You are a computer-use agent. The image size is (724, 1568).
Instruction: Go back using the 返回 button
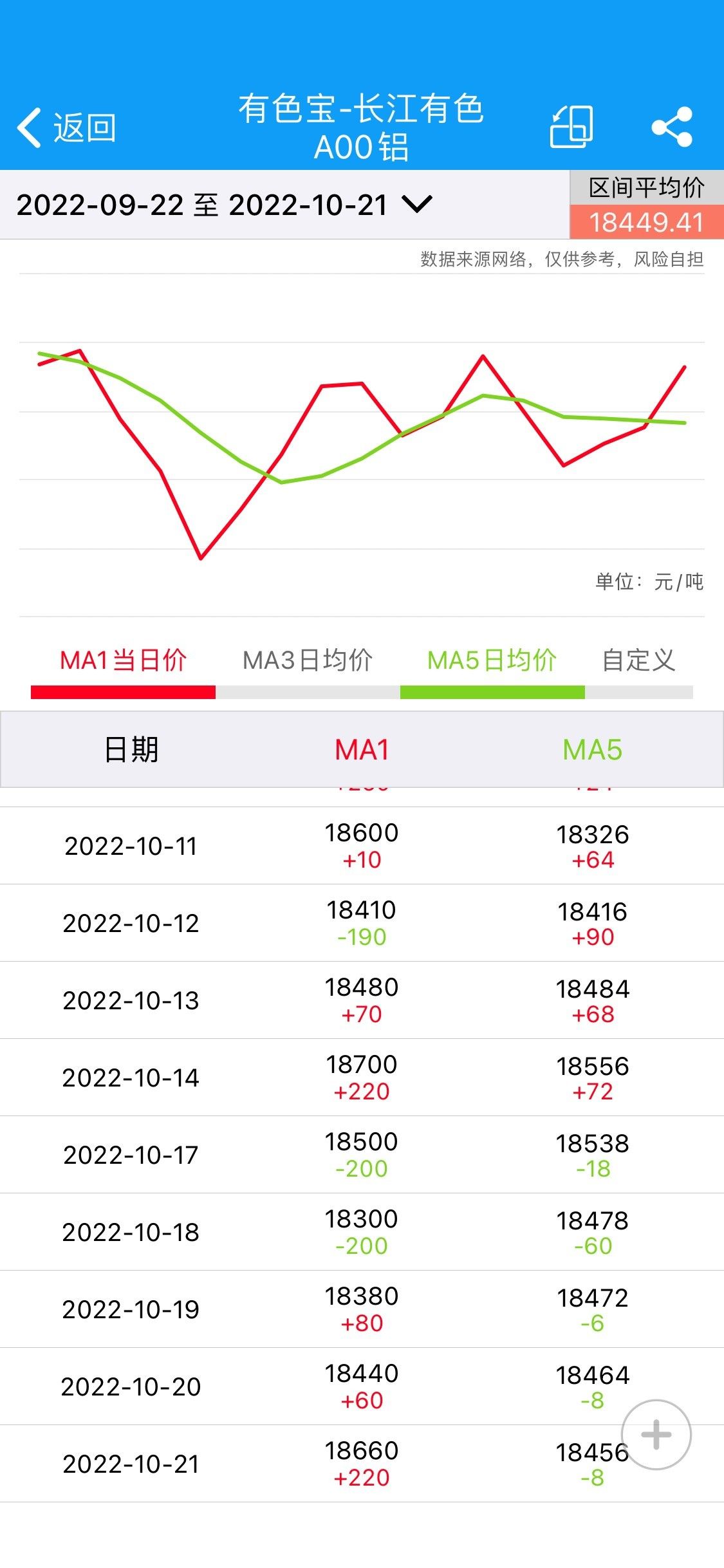coord(67,127)
